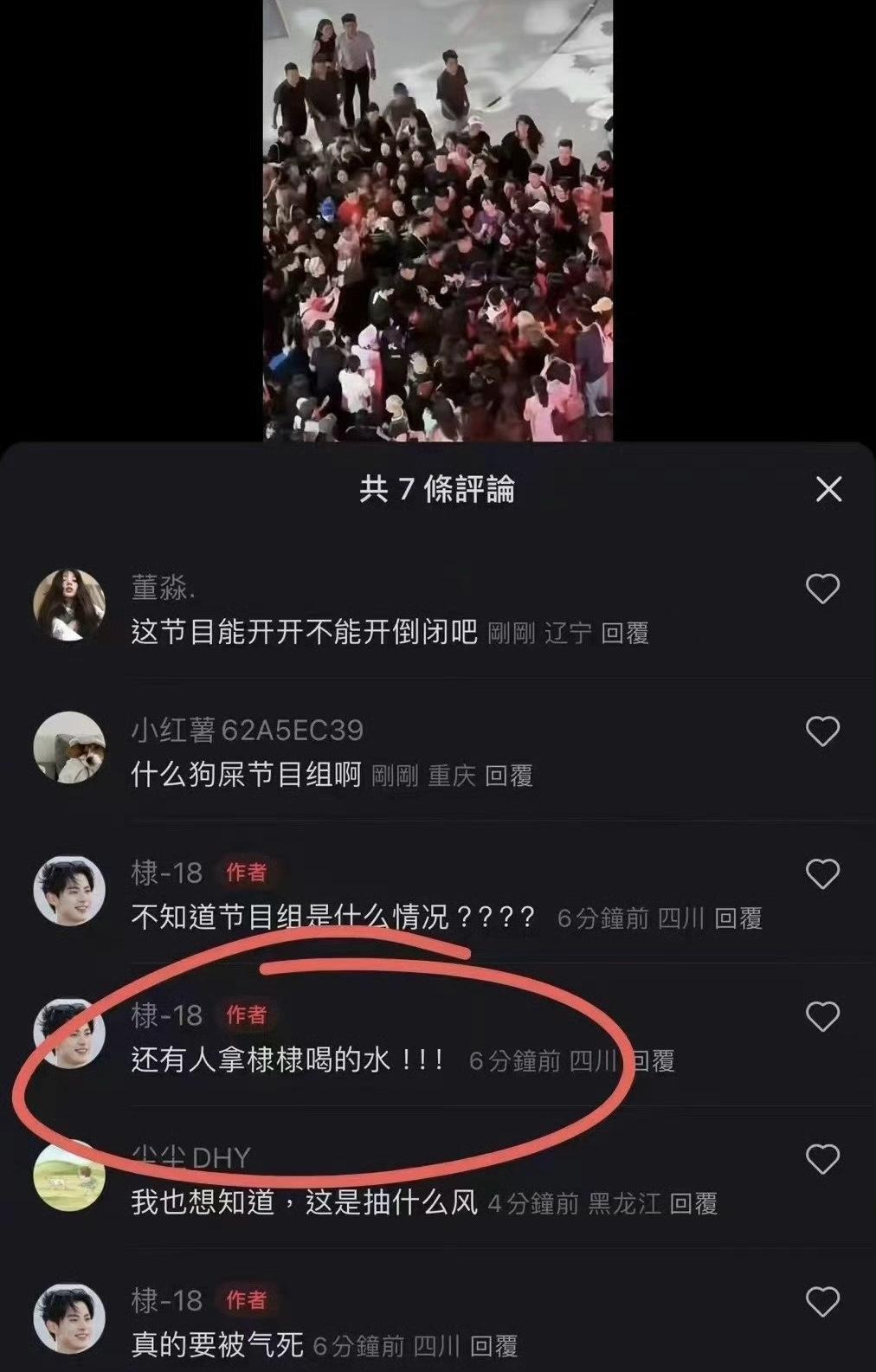Like the comment by 小红薯62A5EC39
Screen dimensions: 876x1372
tap(822, 731)
